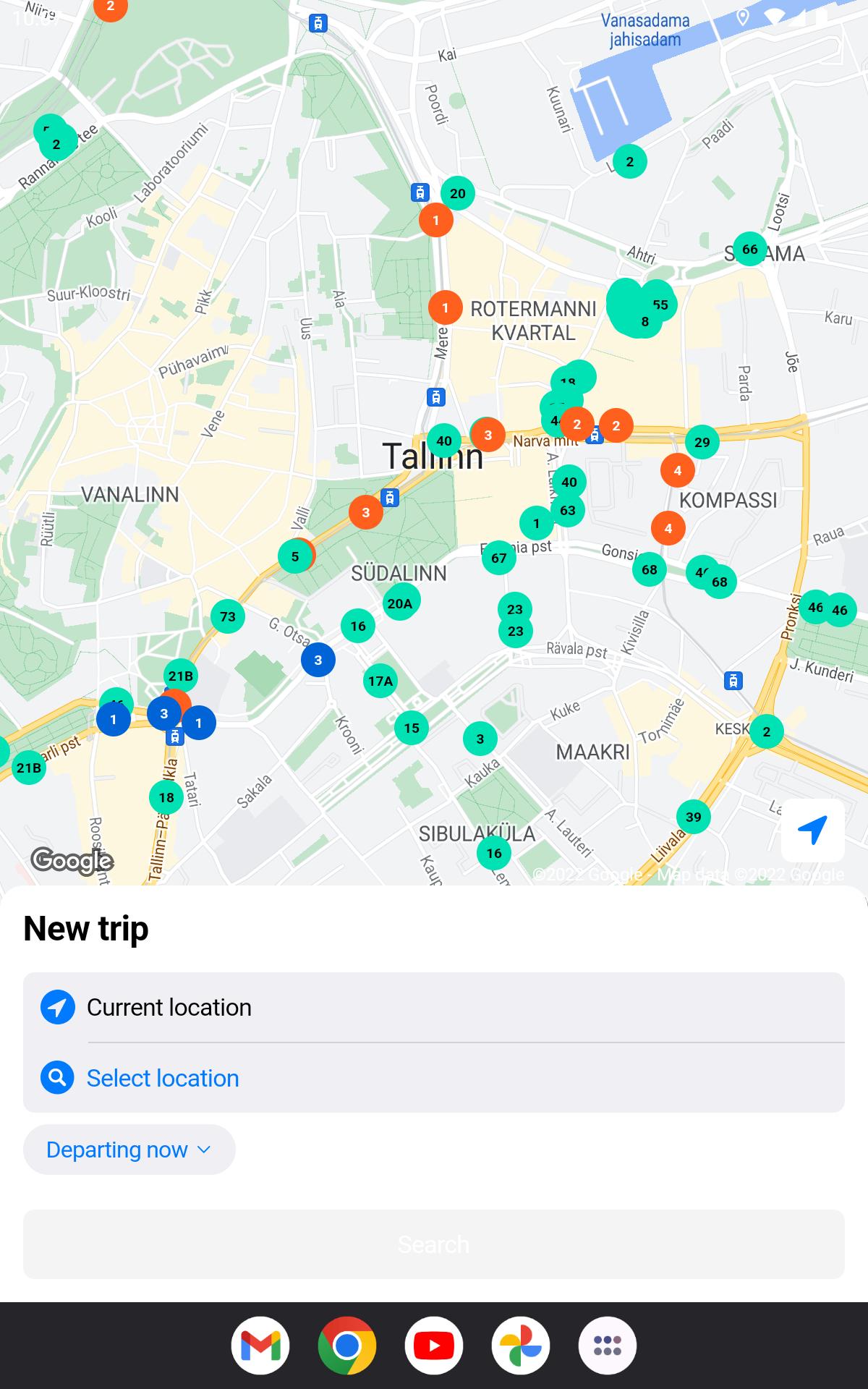The height and width of the screenshot is (1389, 868).
Task: Open YouTube from the taskbar
Action: coord(434,1346)
